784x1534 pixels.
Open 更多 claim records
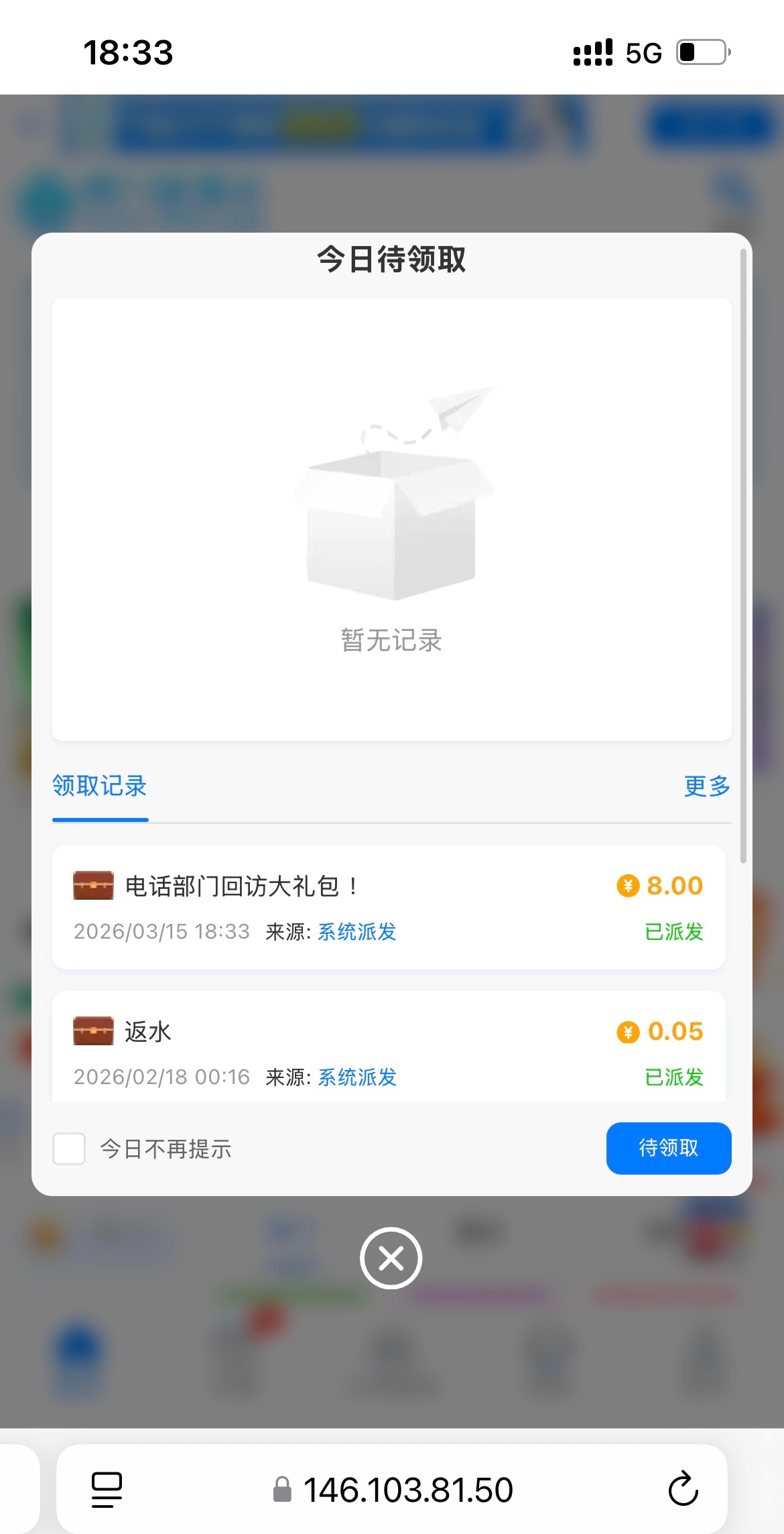coord(706,786)
